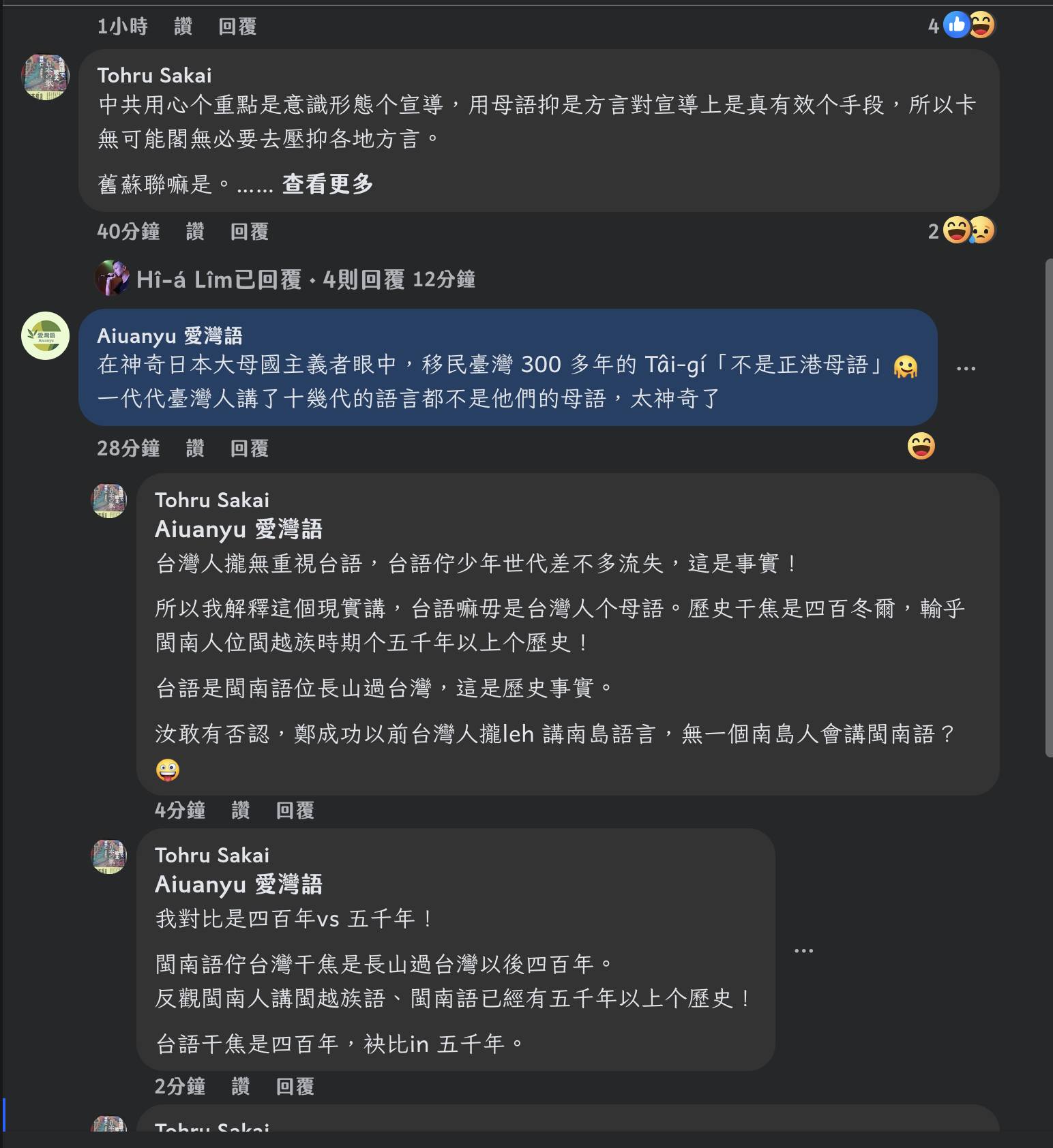Image resolution: width=1053 pixels, height=1148 pixels.
Task: Open the overflow menu on Tohru Sakai's 2分鐘 reply
Action: (803, 950)
